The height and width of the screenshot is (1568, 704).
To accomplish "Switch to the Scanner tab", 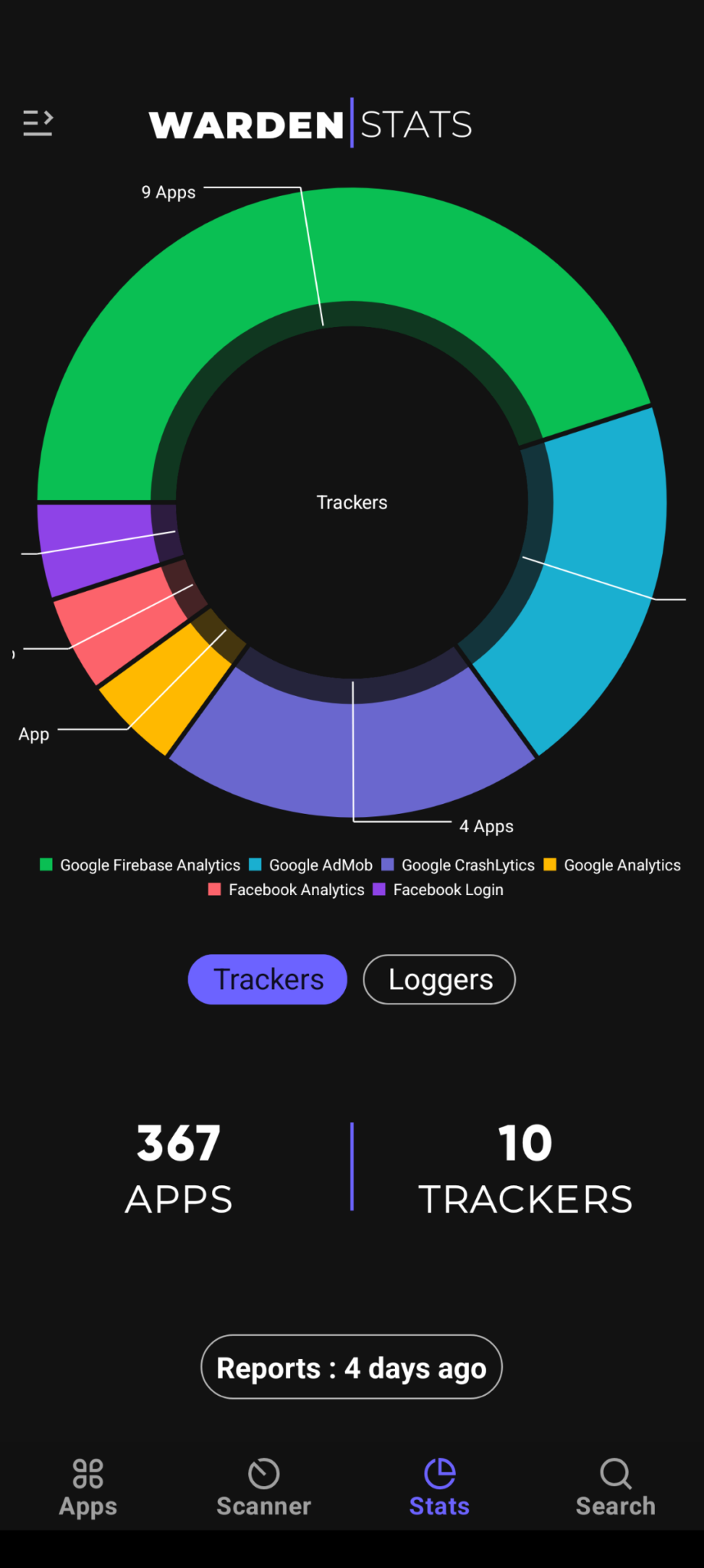I will (x=264, y=1488).
